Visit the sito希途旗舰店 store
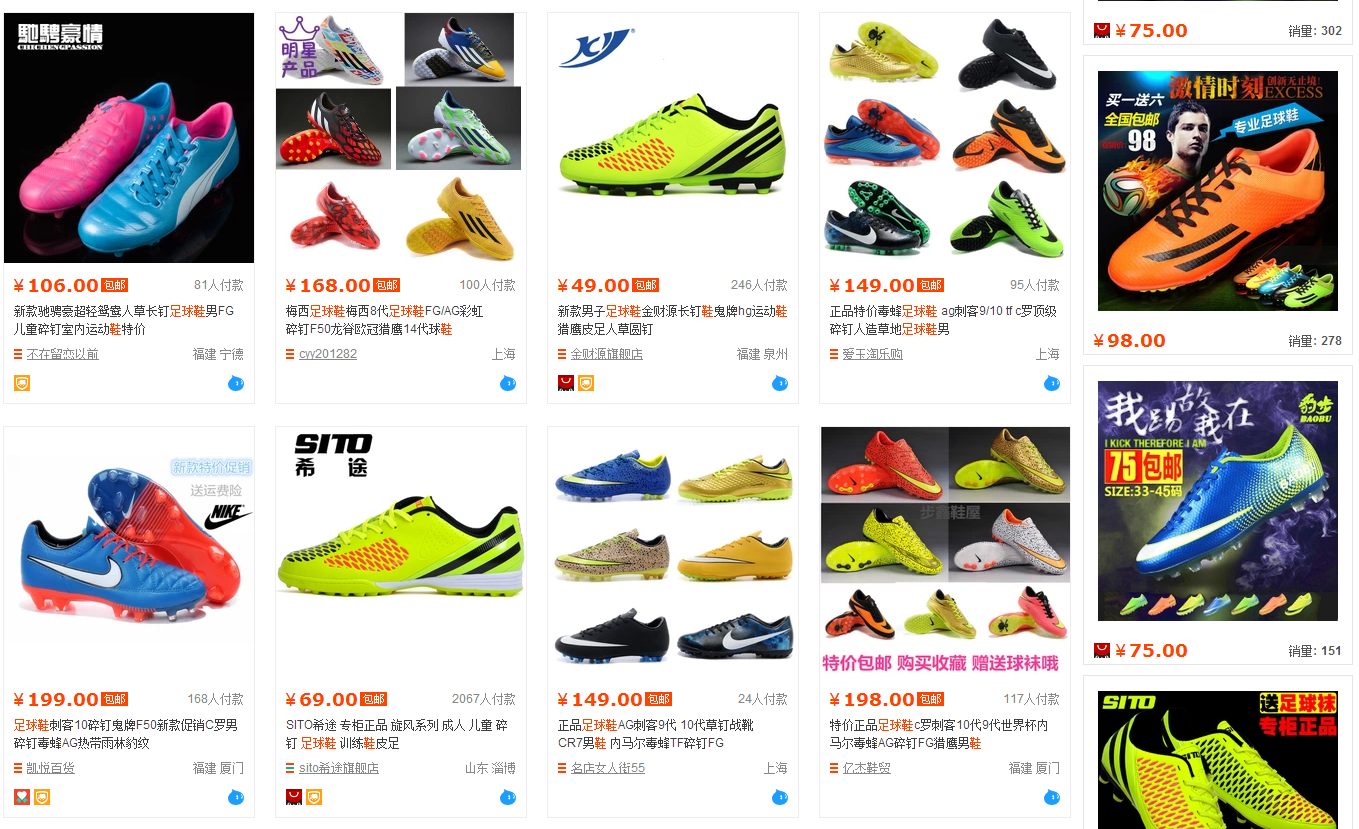 (339, 768)
